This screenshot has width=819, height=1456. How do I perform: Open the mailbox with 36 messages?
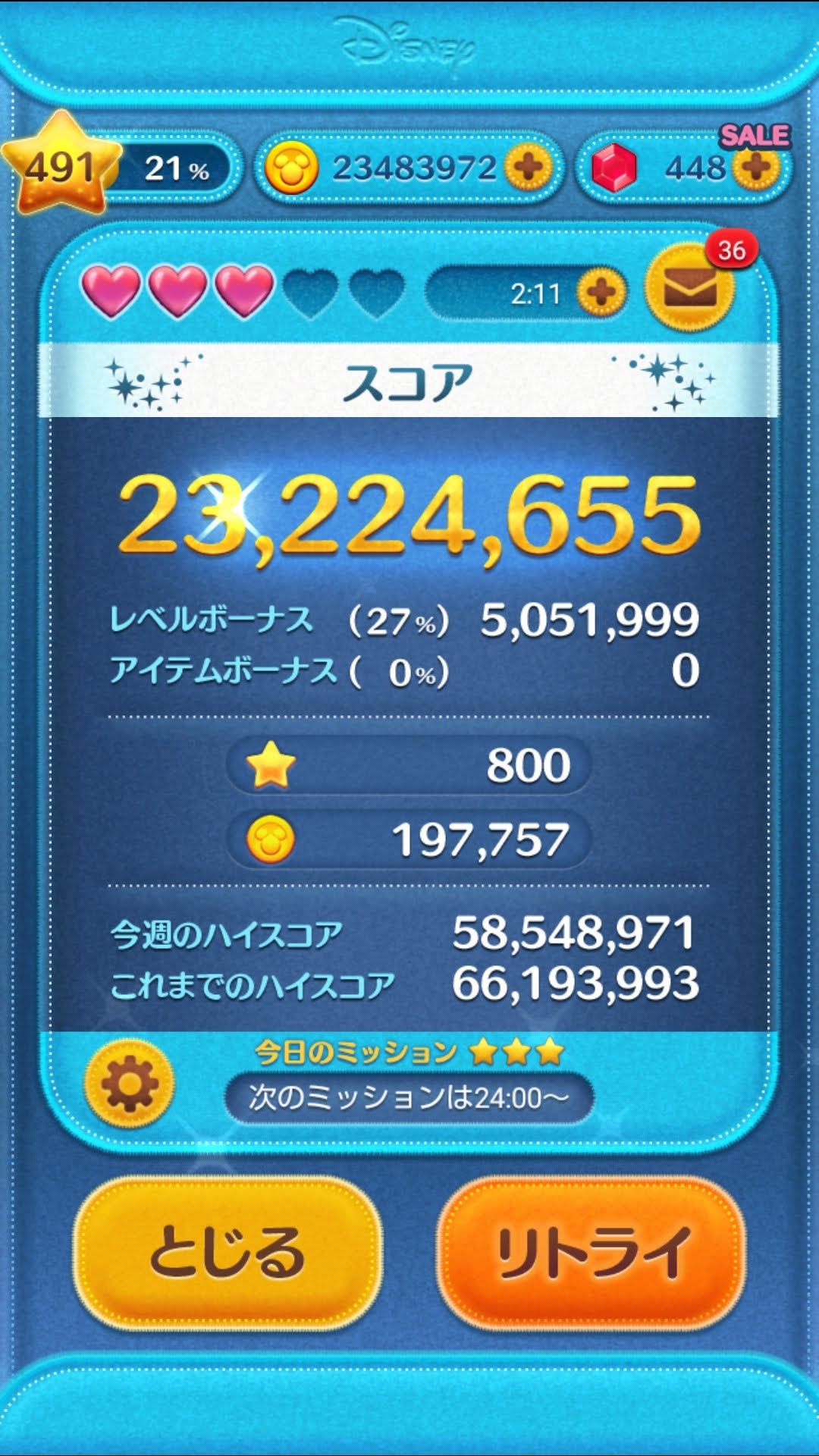coord(689,288)
